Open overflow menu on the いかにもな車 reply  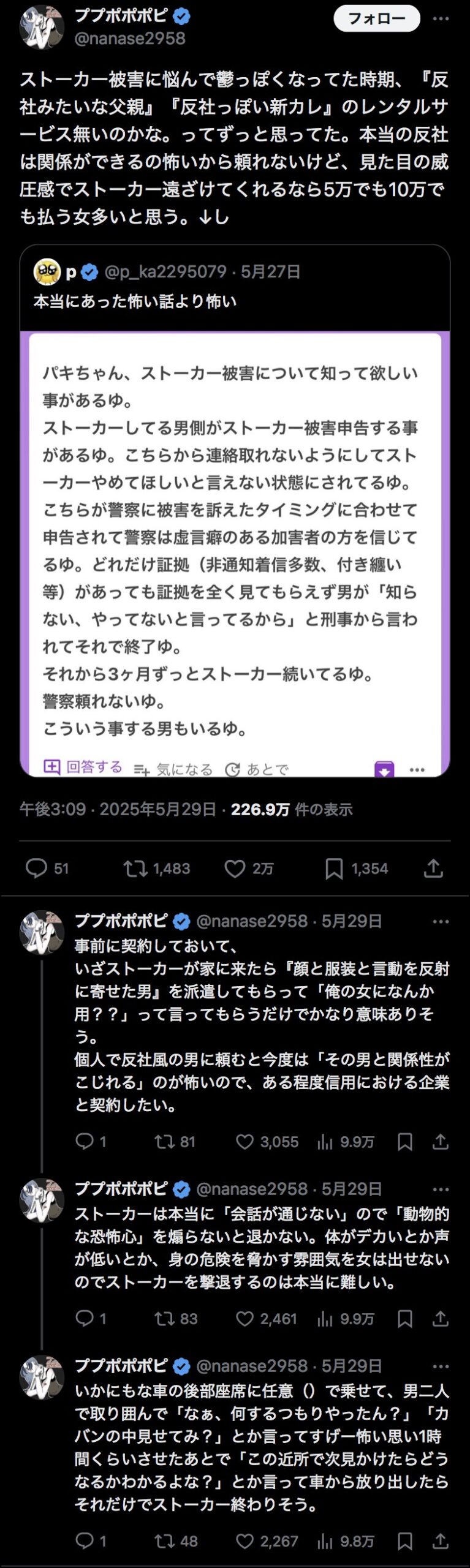pyautogui.click(x=441, y=1366)
